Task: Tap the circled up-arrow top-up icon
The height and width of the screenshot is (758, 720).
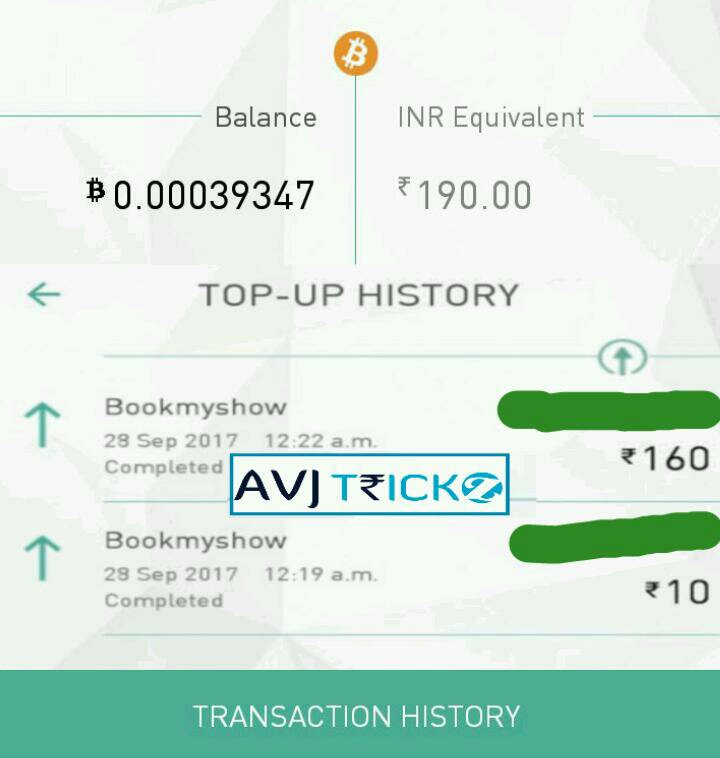Action: (x=622, y=359)
